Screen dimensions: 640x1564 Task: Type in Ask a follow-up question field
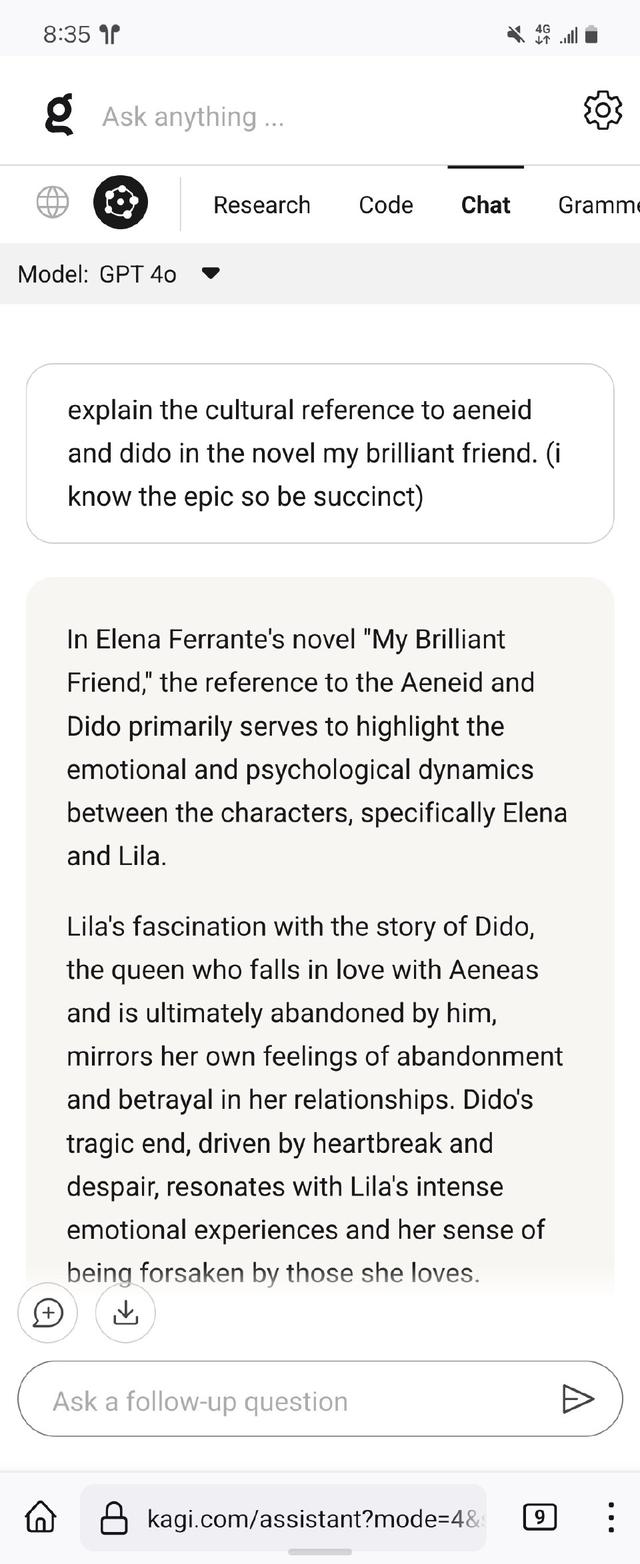(x=290, y=1401)
